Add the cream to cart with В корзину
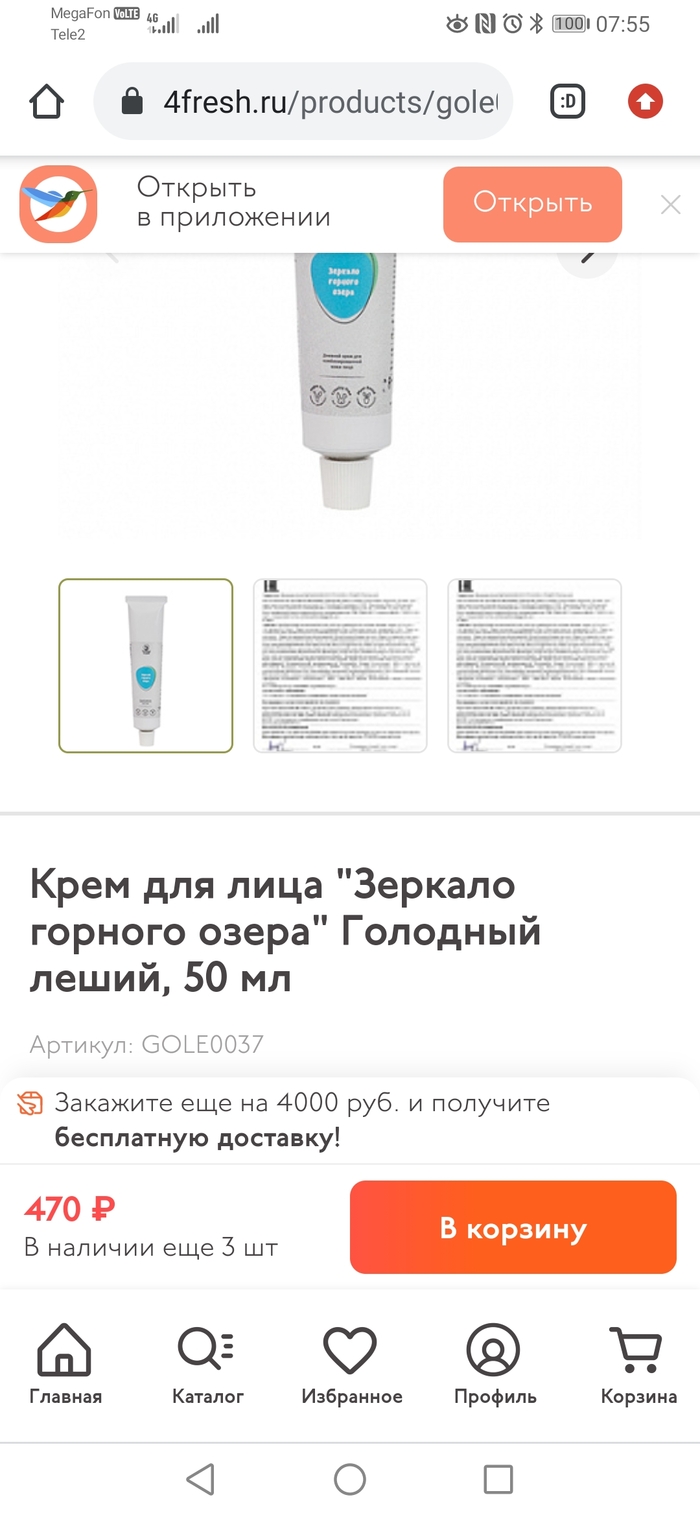700x1517 pixels. click(513, 1227)
